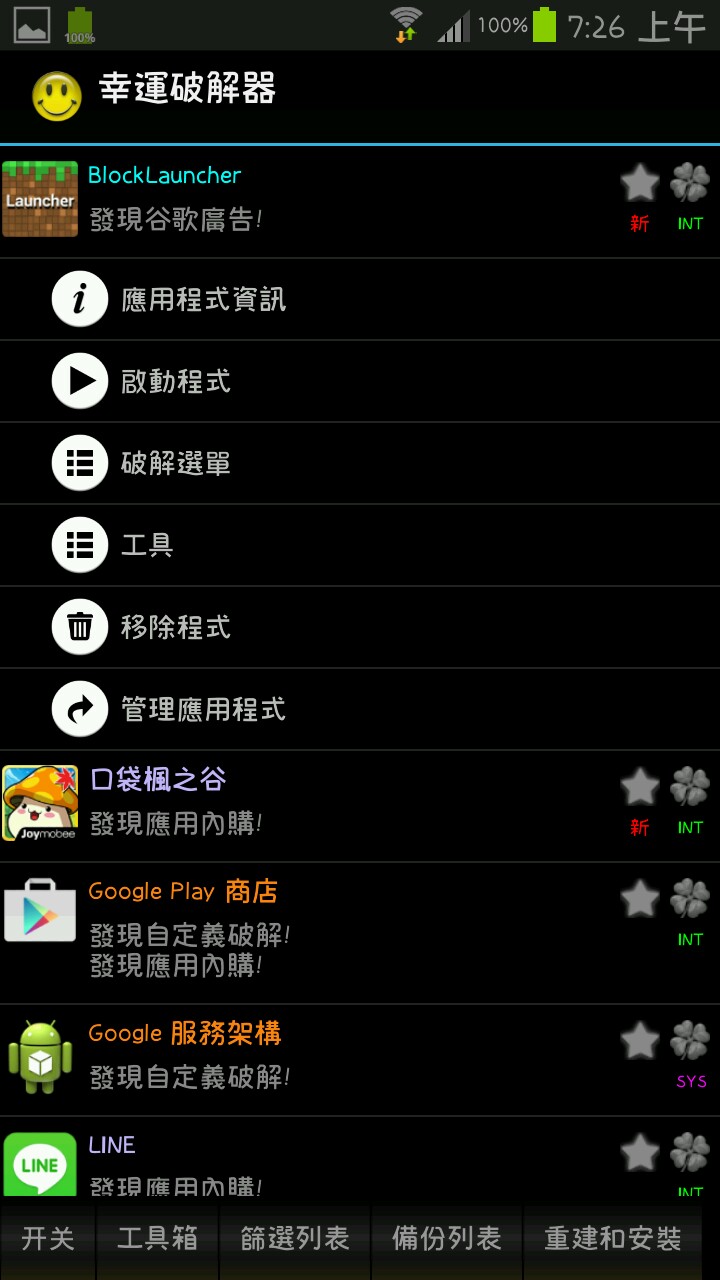The height and width of the screenshot is (1280, 720).
Task: Collapse the BlockLauncher app row
Action: pyautogui.click(x=300, y=200)
